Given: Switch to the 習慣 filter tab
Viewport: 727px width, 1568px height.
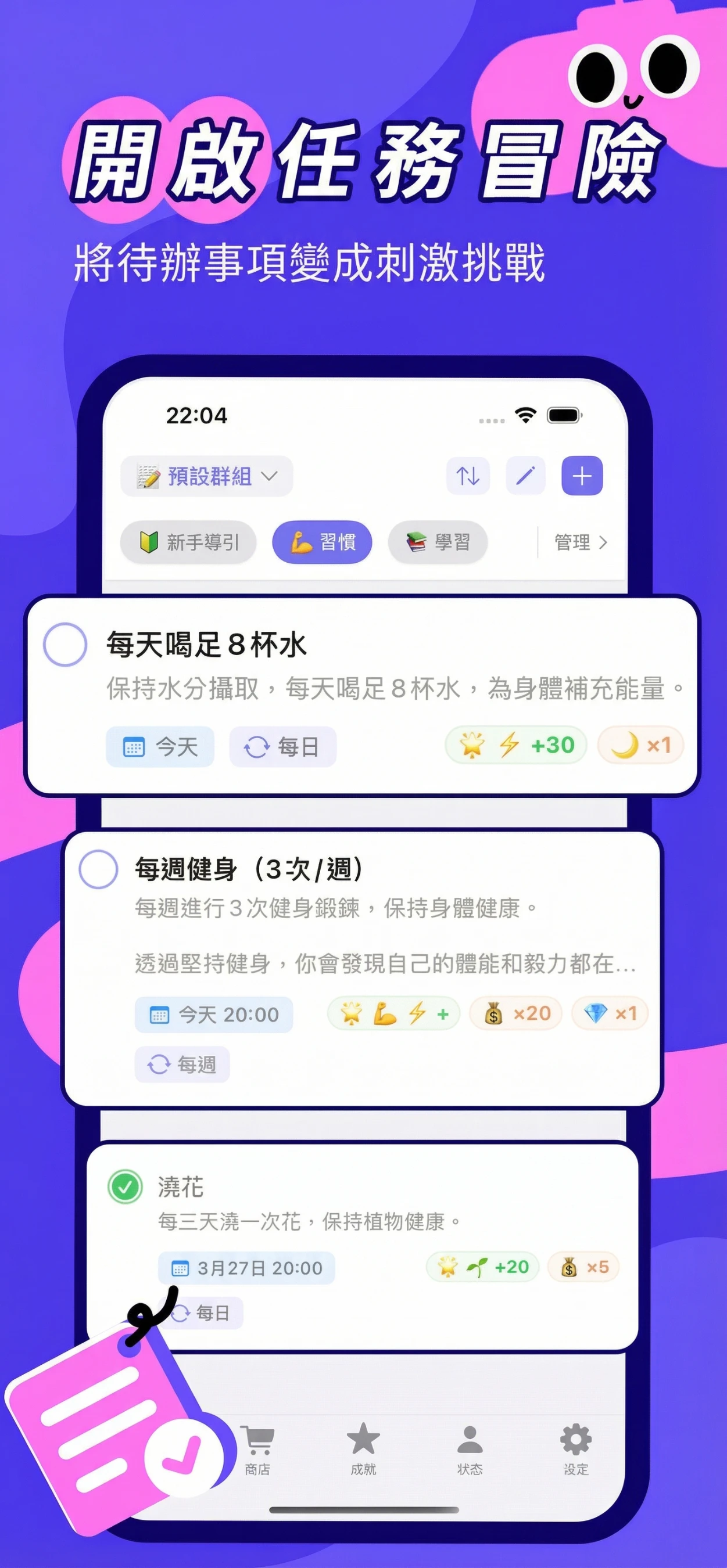Looking at the screenshot, I should pyautogui.click(x=323, y=542).
